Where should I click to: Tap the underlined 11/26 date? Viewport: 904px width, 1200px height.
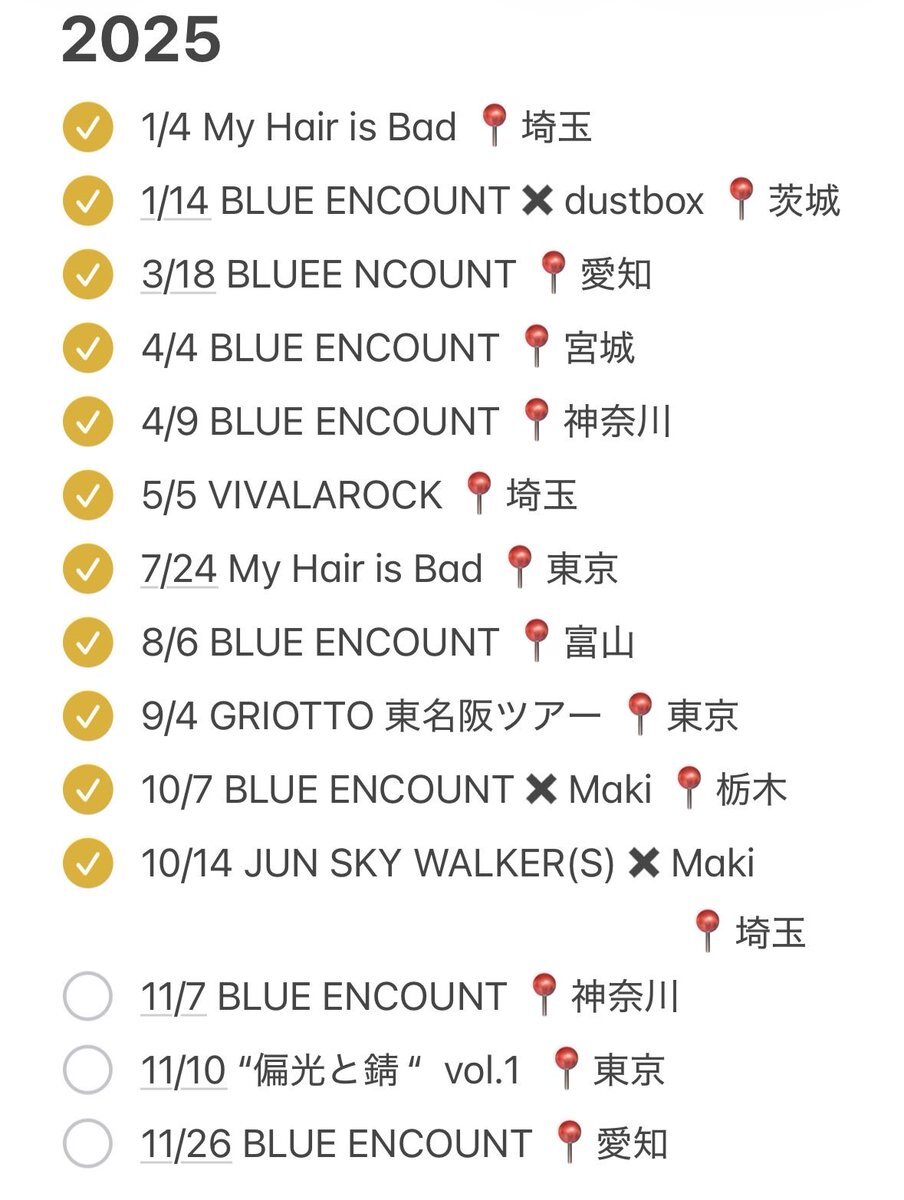coord(186,1144)
